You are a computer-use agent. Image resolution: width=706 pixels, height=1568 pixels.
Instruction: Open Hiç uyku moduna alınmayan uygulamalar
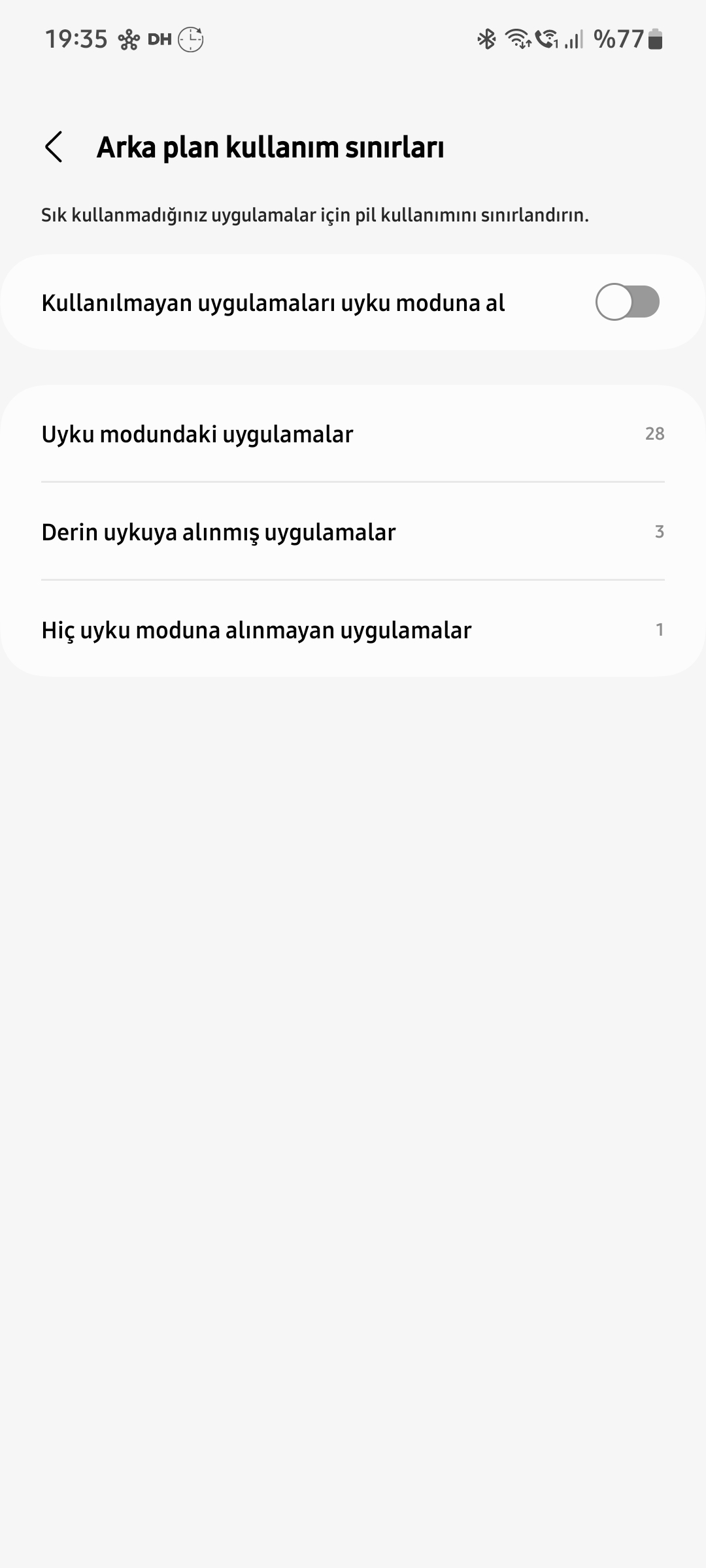[353, 629]
